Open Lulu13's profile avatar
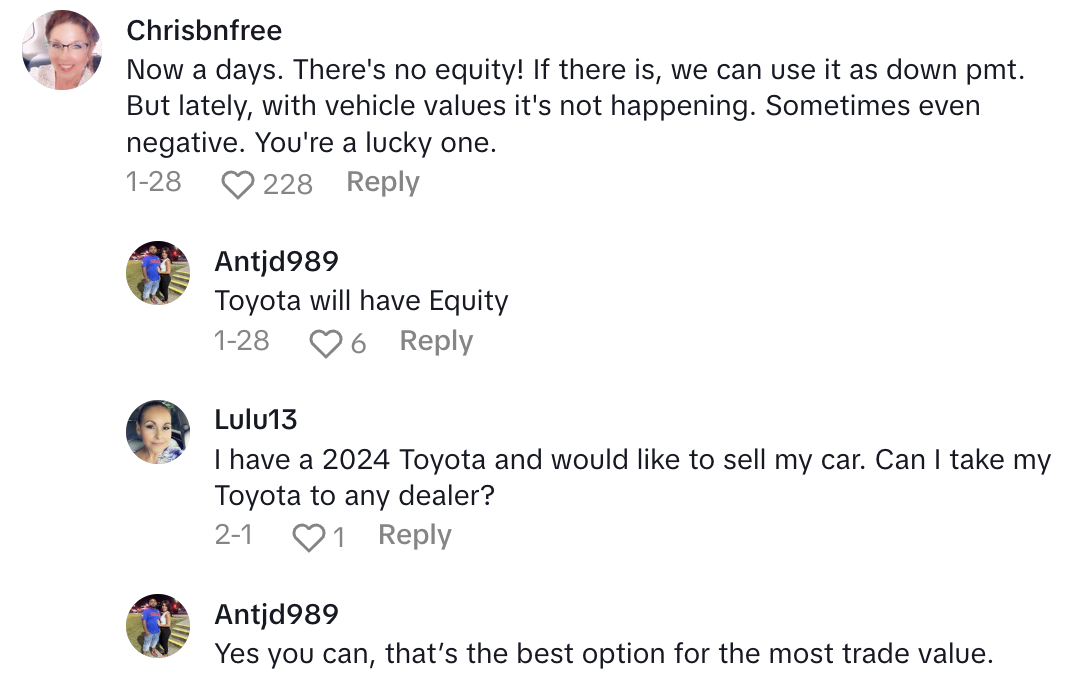This screenshot has width=1086, height=680. pyautogui.click(x=158, y=432)
